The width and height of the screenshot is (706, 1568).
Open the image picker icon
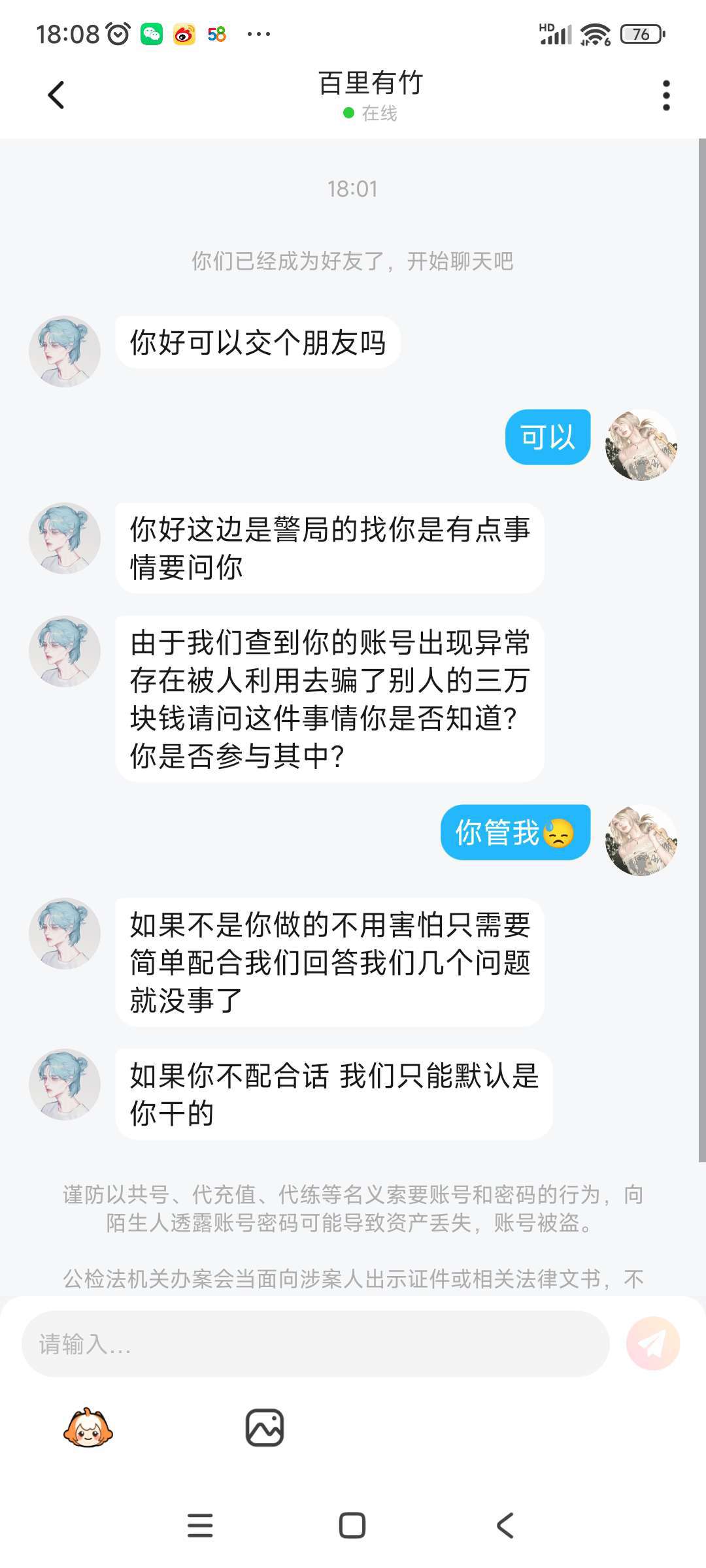(x=265, y=1428)
